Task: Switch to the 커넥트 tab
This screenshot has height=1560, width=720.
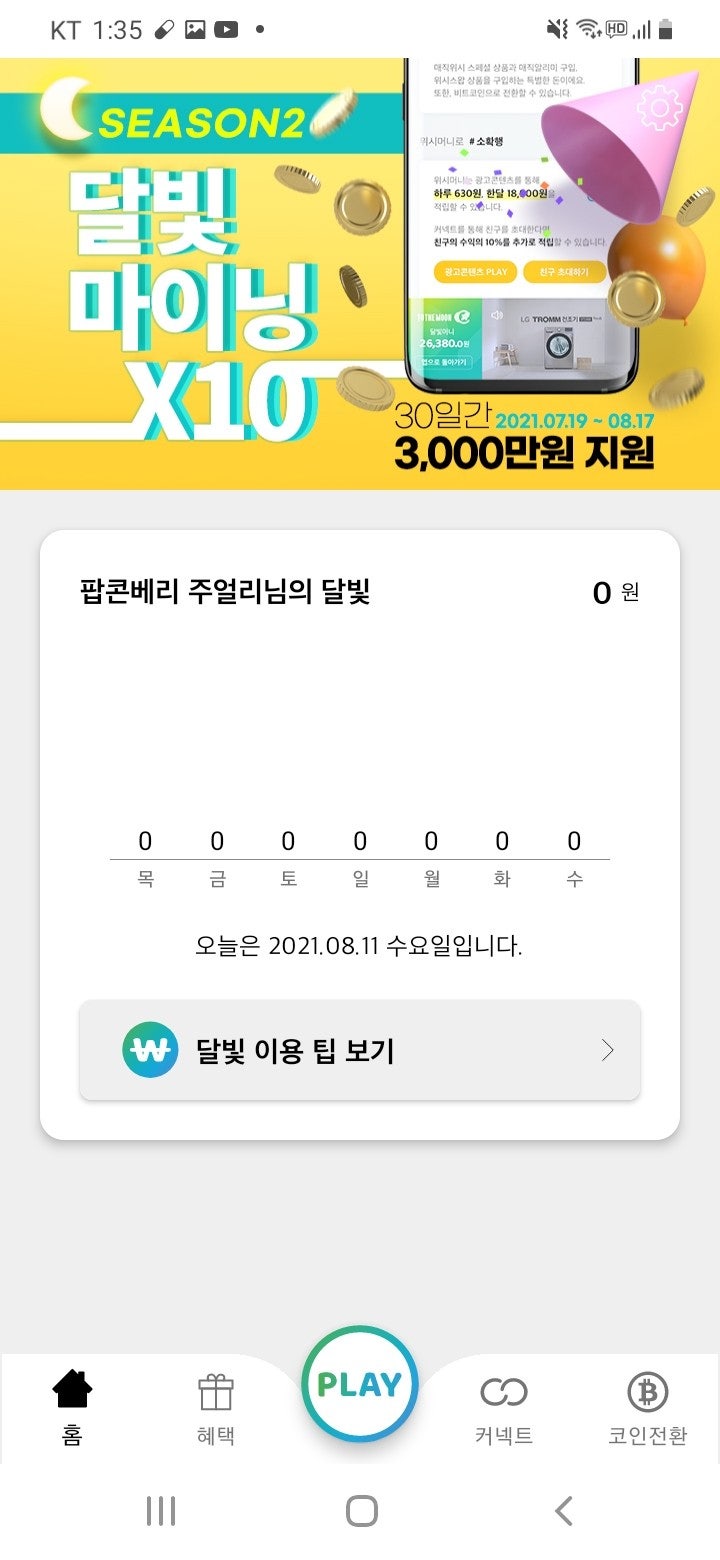Action: 504,1406
